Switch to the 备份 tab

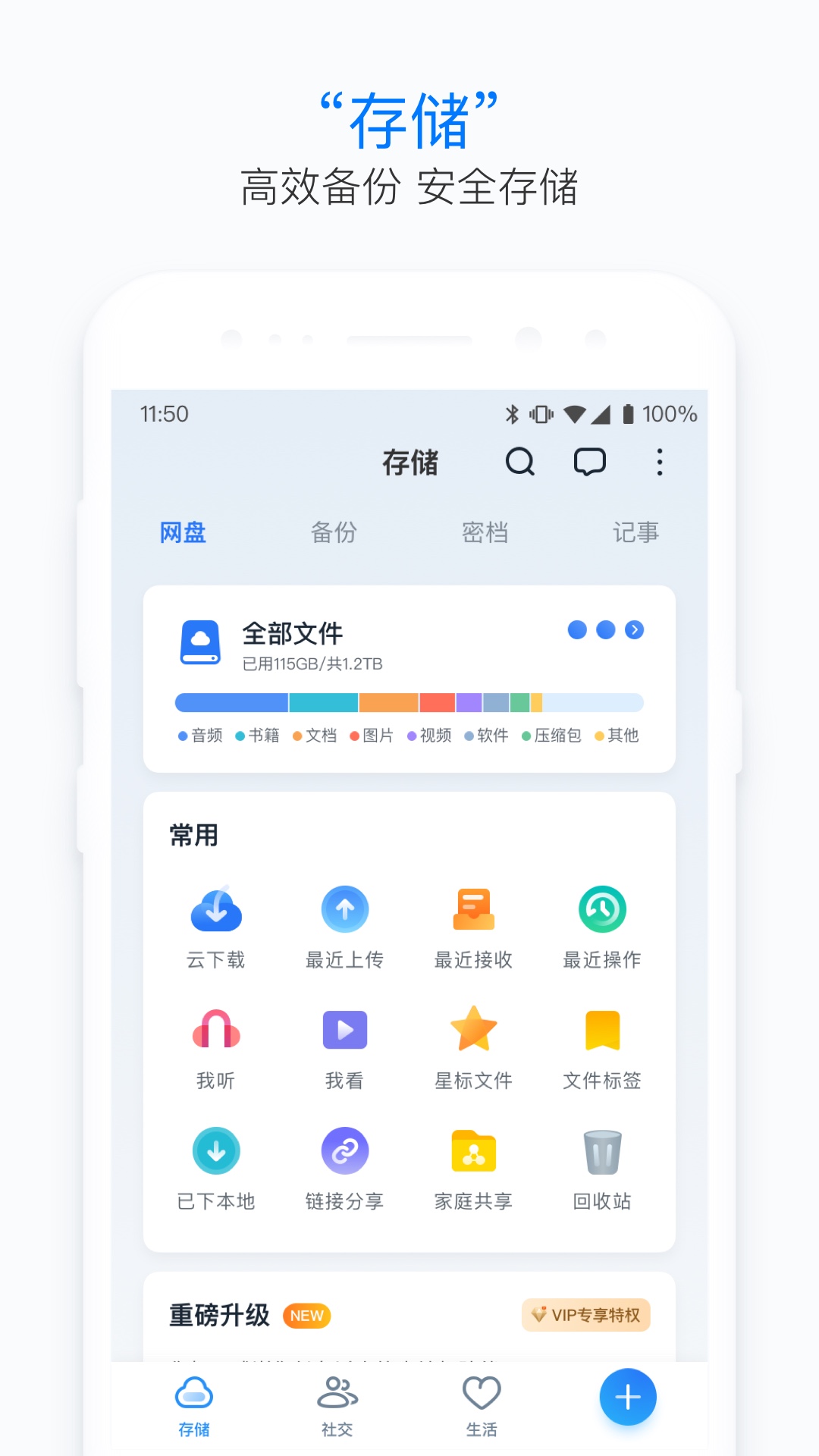click(334, 532)
